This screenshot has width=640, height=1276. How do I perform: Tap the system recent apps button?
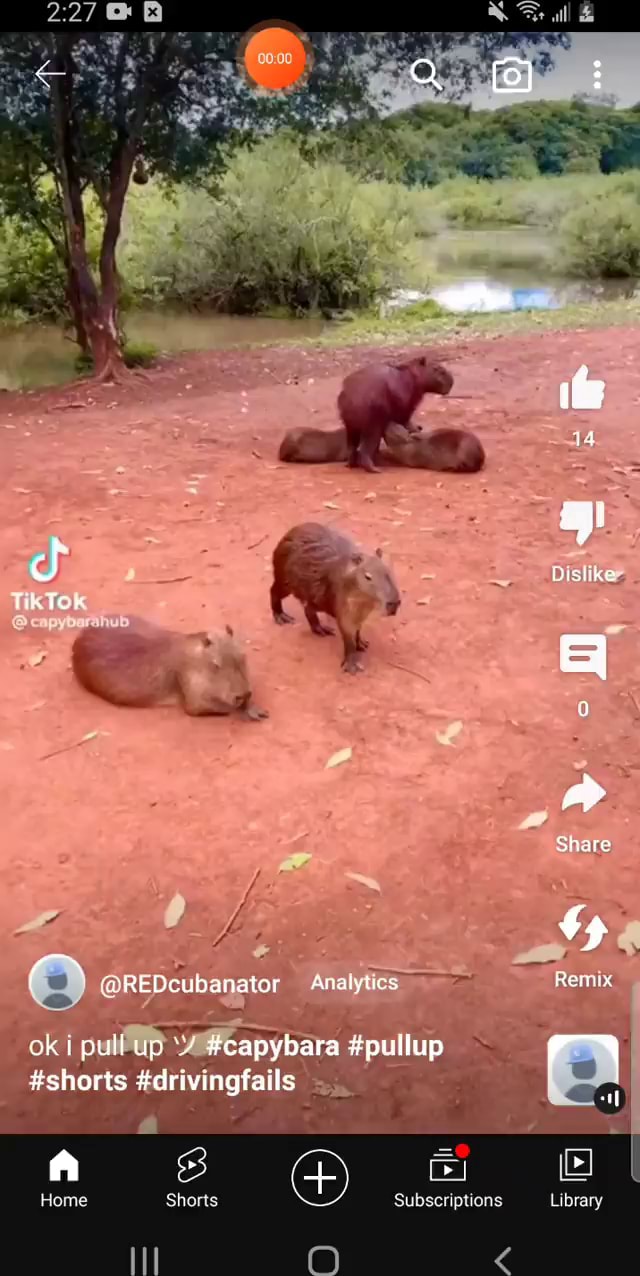pyautogui.click(x=145, y=1260)
